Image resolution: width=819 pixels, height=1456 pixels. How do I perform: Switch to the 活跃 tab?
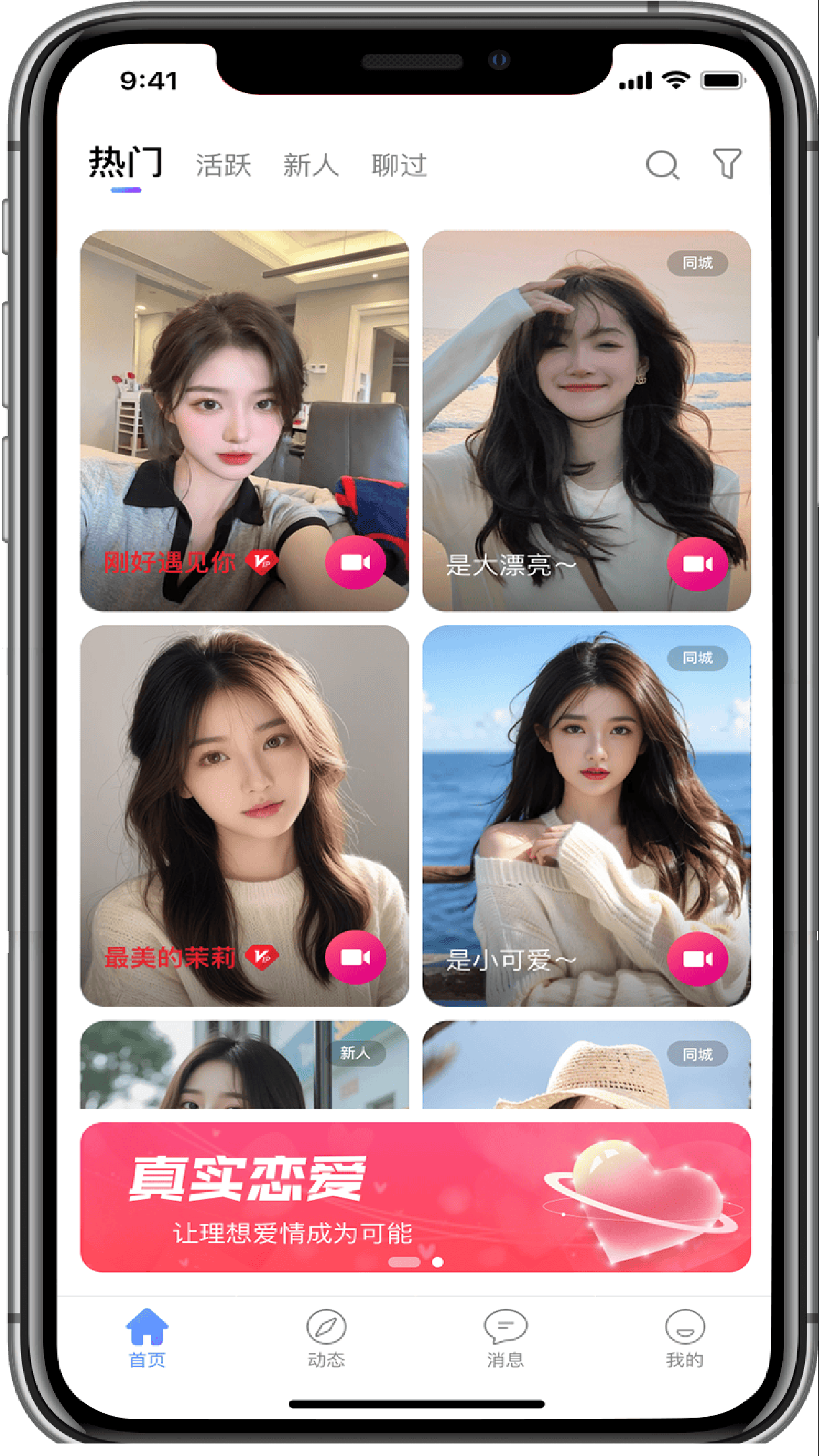click(224, 166)
